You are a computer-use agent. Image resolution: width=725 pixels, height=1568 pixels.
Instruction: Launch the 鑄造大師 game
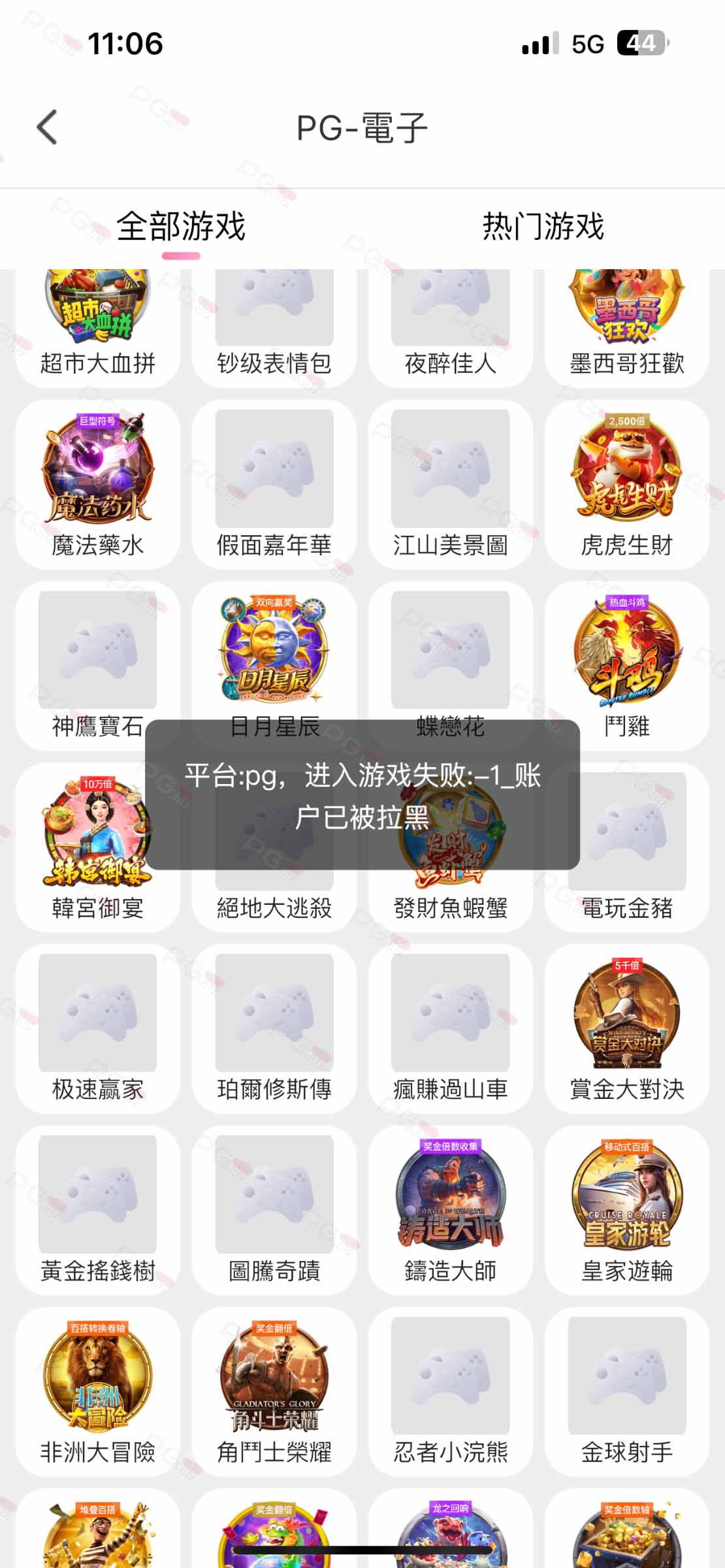coord(451,1211)
